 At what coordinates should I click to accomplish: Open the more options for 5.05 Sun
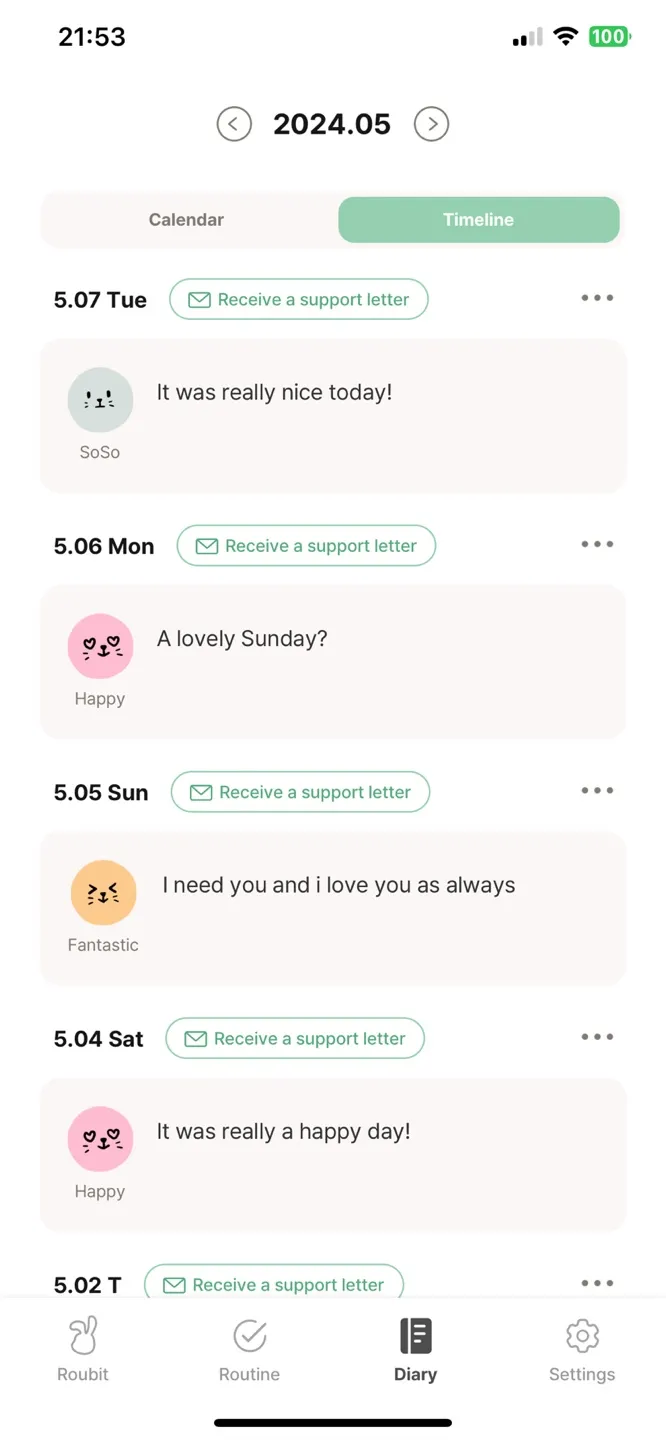click(x=597, y=791)
